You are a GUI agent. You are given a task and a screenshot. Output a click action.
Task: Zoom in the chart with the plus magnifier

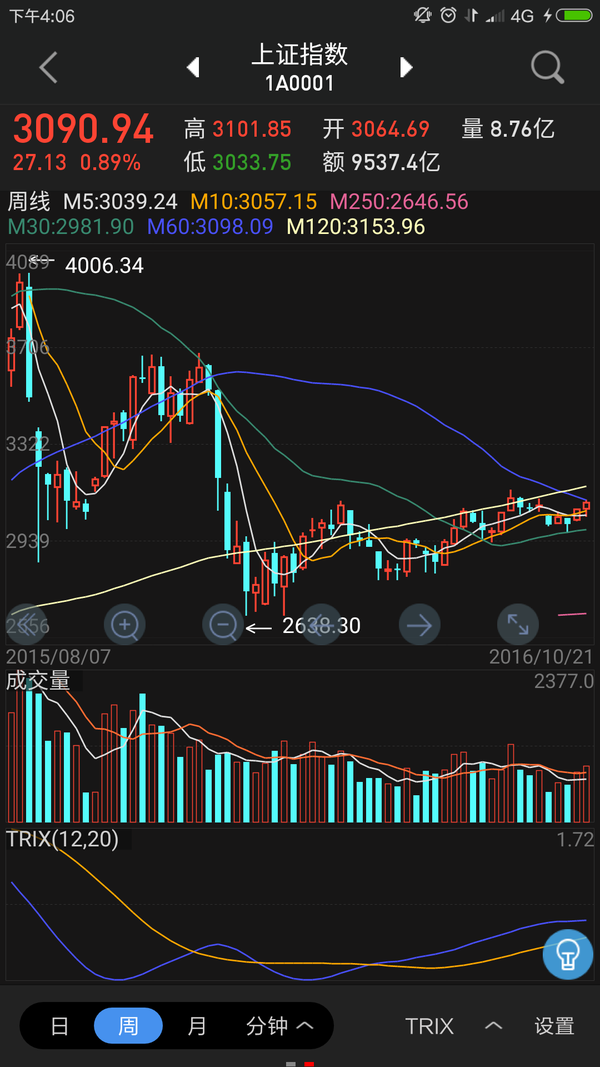[124, 624]
